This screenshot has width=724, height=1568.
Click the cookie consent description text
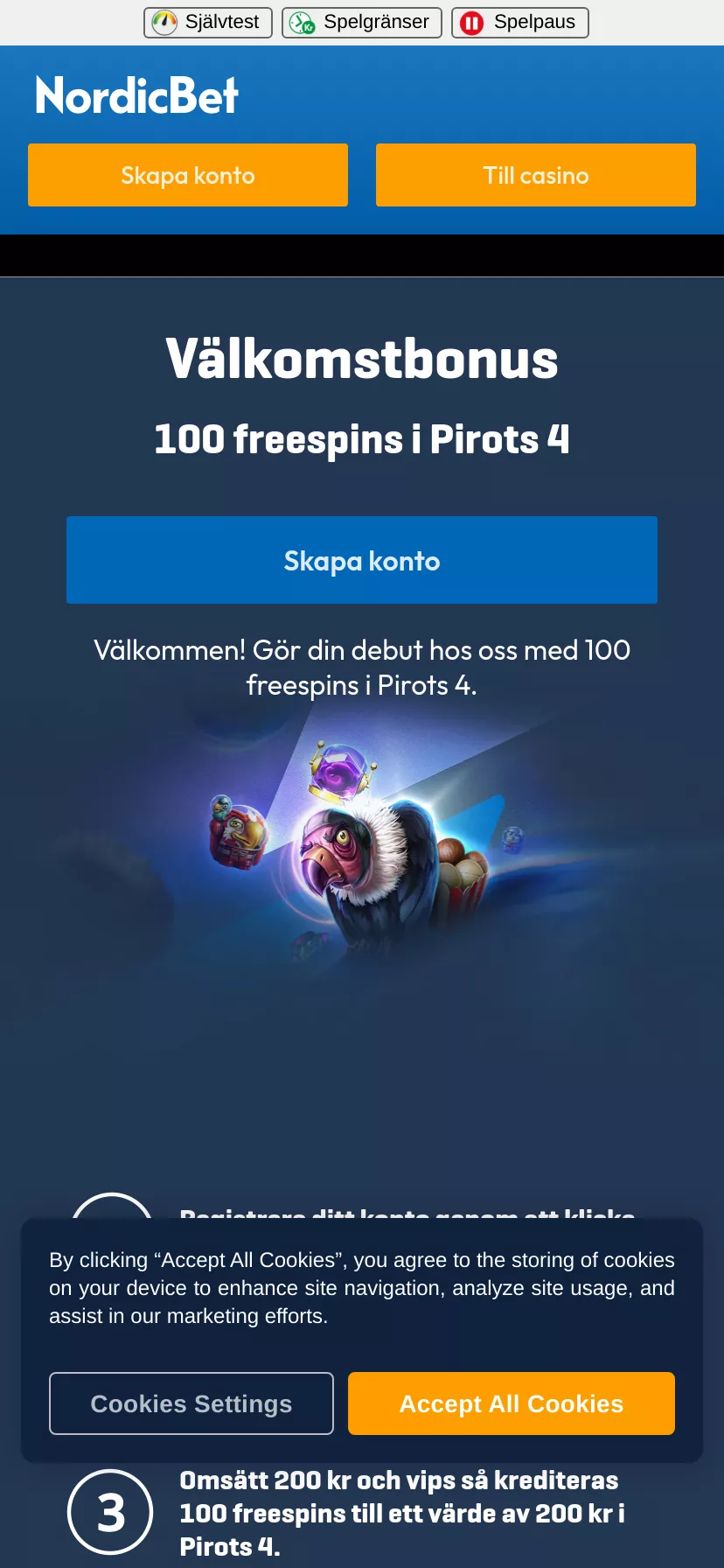tap(361, 1287)
